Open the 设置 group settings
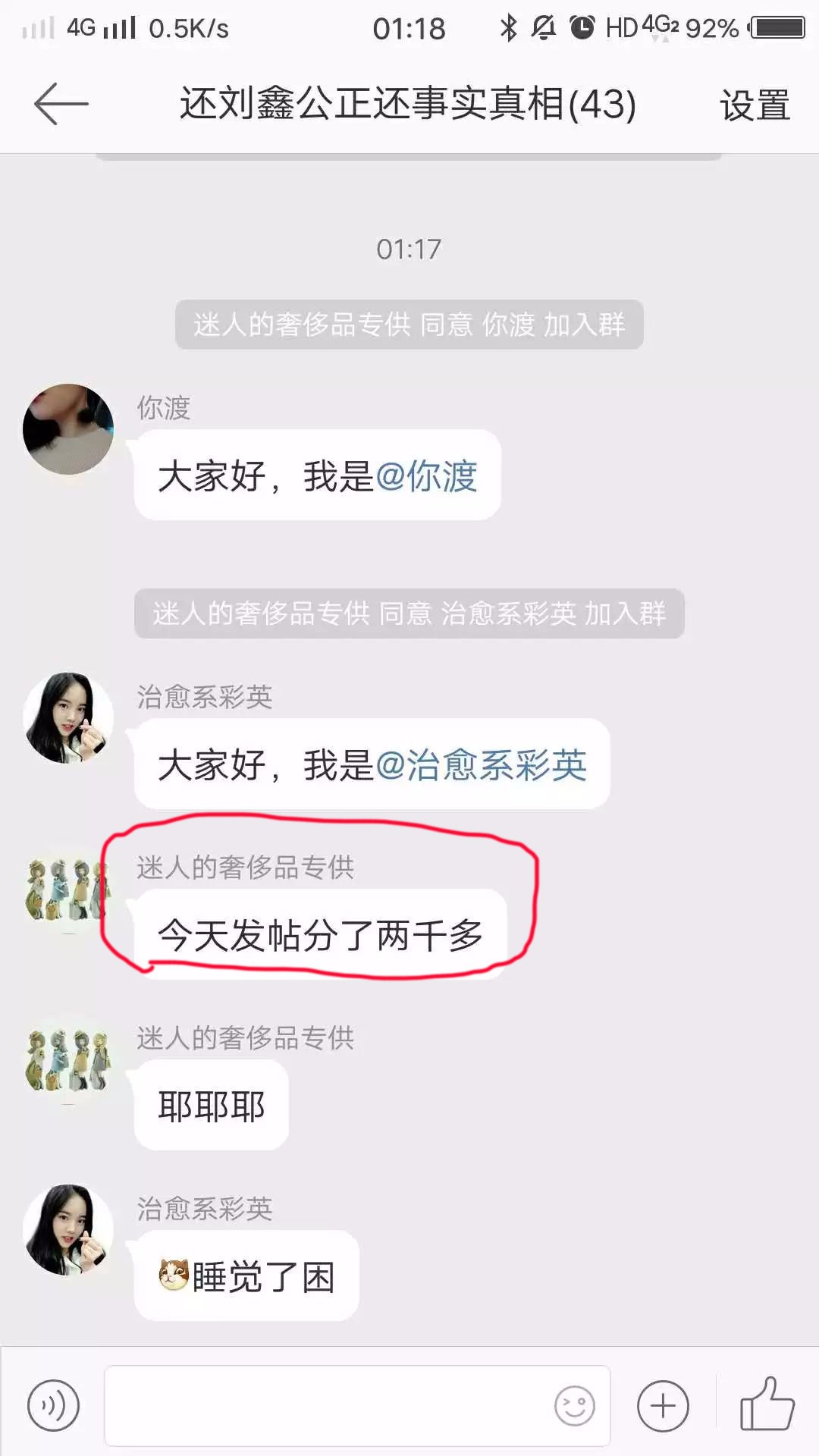This screenshot has width=819, height=1456. [x=755, y=105]
